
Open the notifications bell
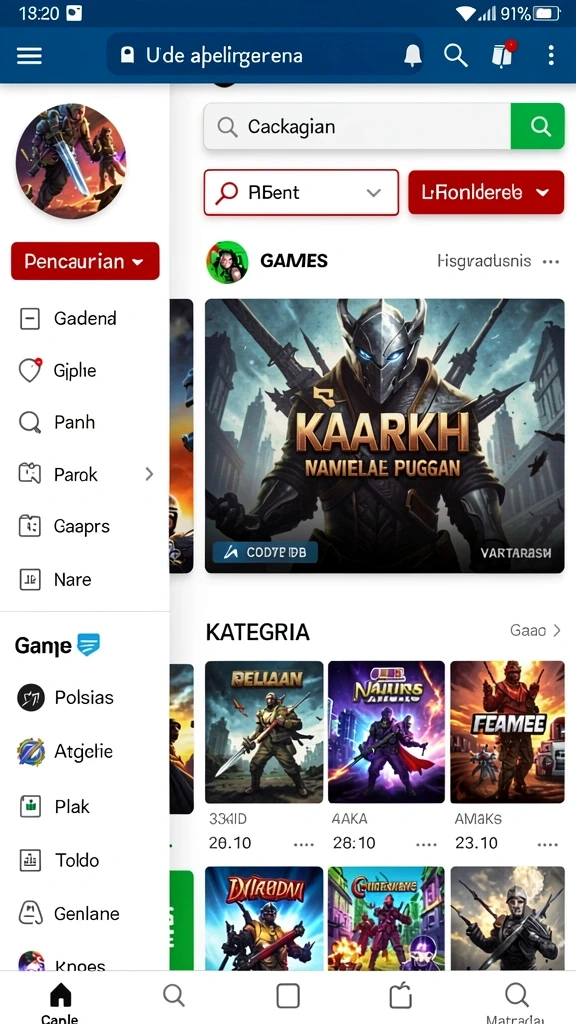(412, 56)
